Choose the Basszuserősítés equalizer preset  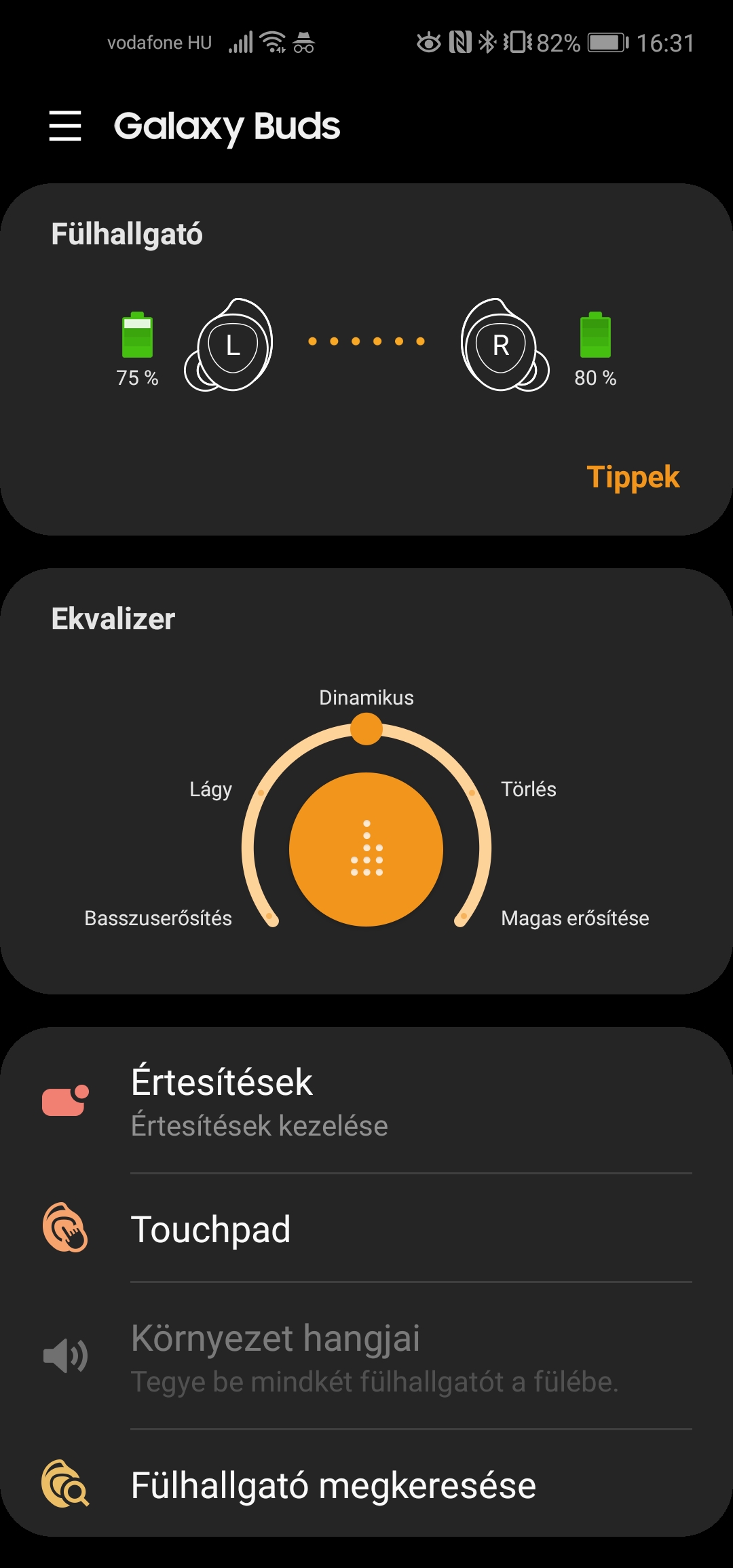(158, 918)
